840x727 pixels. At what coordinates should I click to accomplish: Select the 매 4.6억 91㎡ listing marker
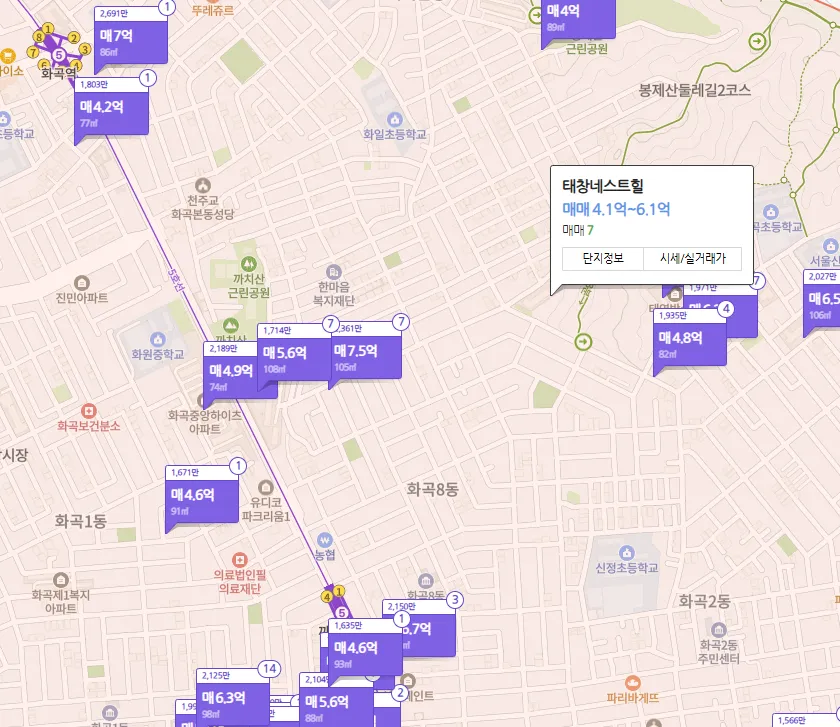203,500
